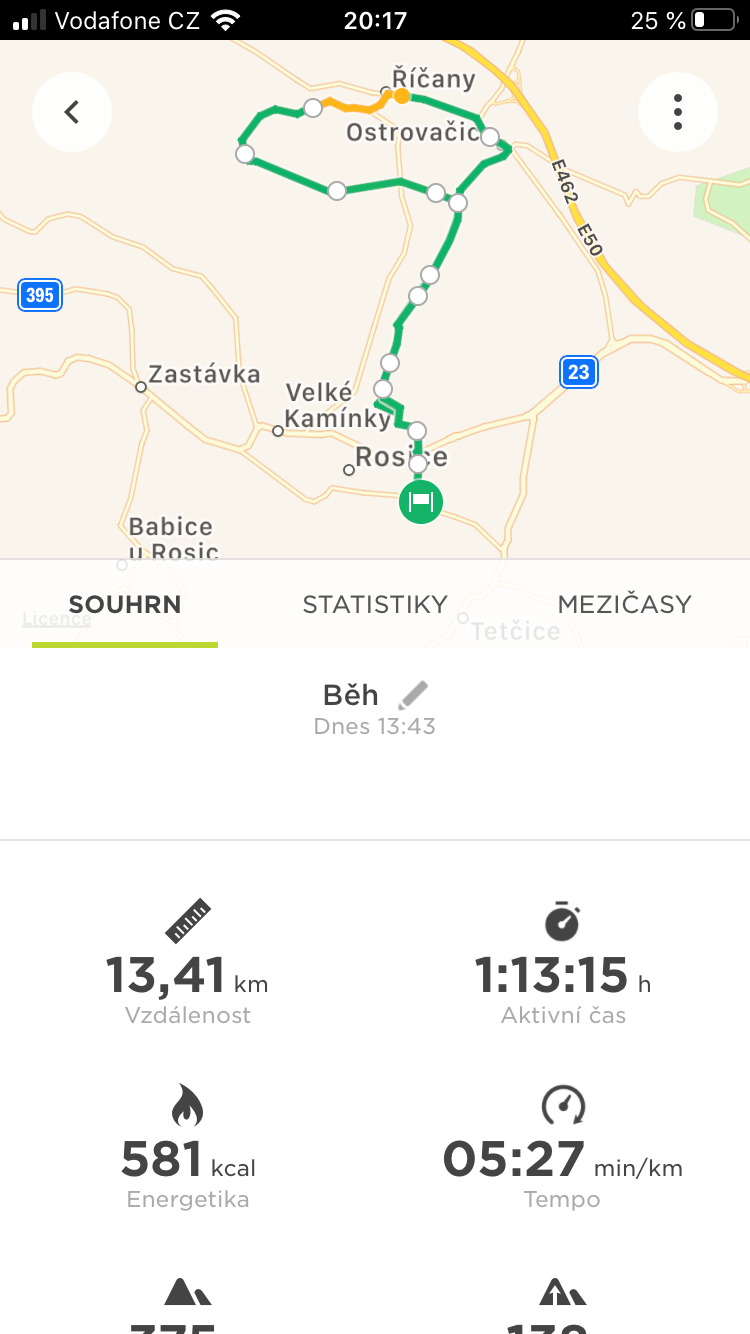The image size is (750, 1334).
Task: Open the three-dot overflow menu
Action: tap(678, 112)
